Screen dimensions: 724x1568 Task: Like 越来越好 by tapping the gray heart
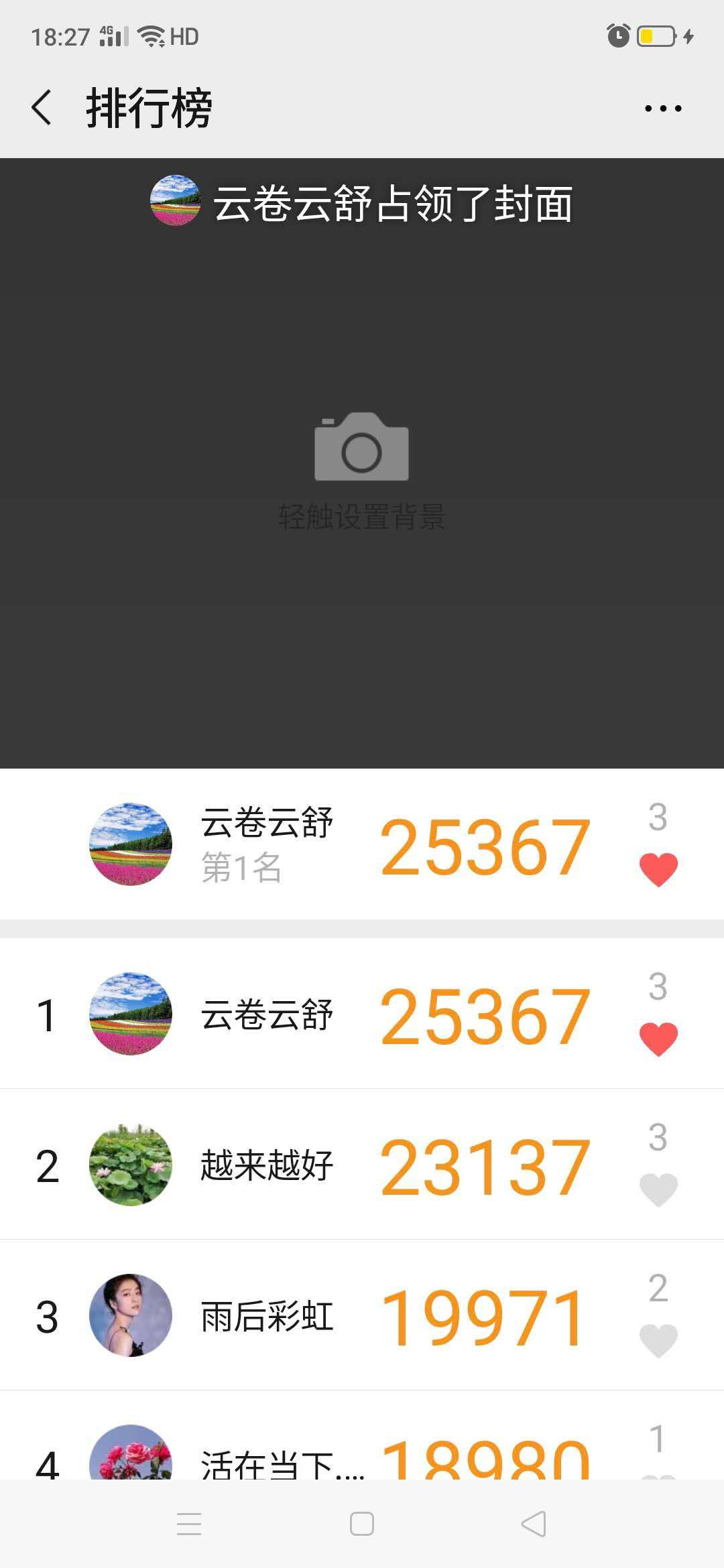tap(660, 1189)
